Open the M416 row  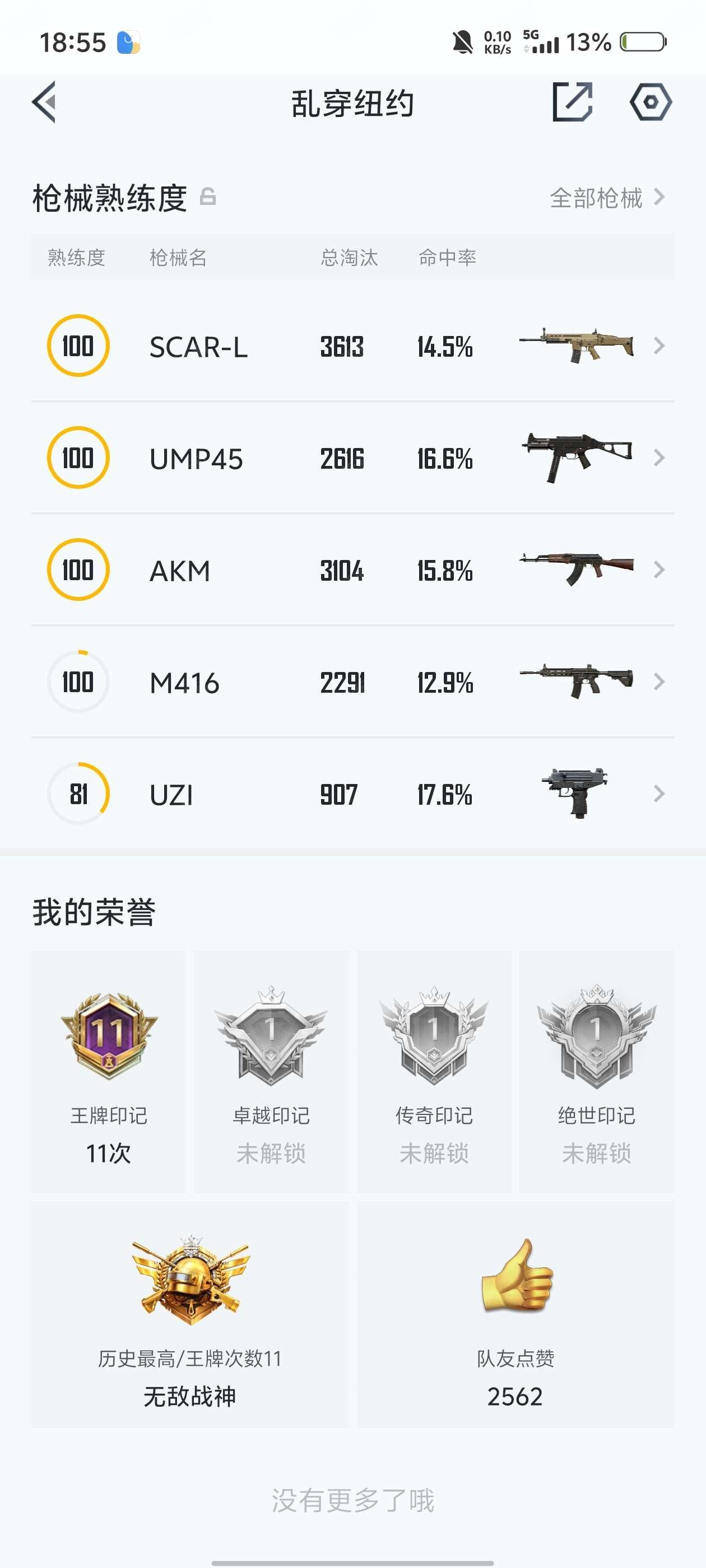tap(352, 682)
